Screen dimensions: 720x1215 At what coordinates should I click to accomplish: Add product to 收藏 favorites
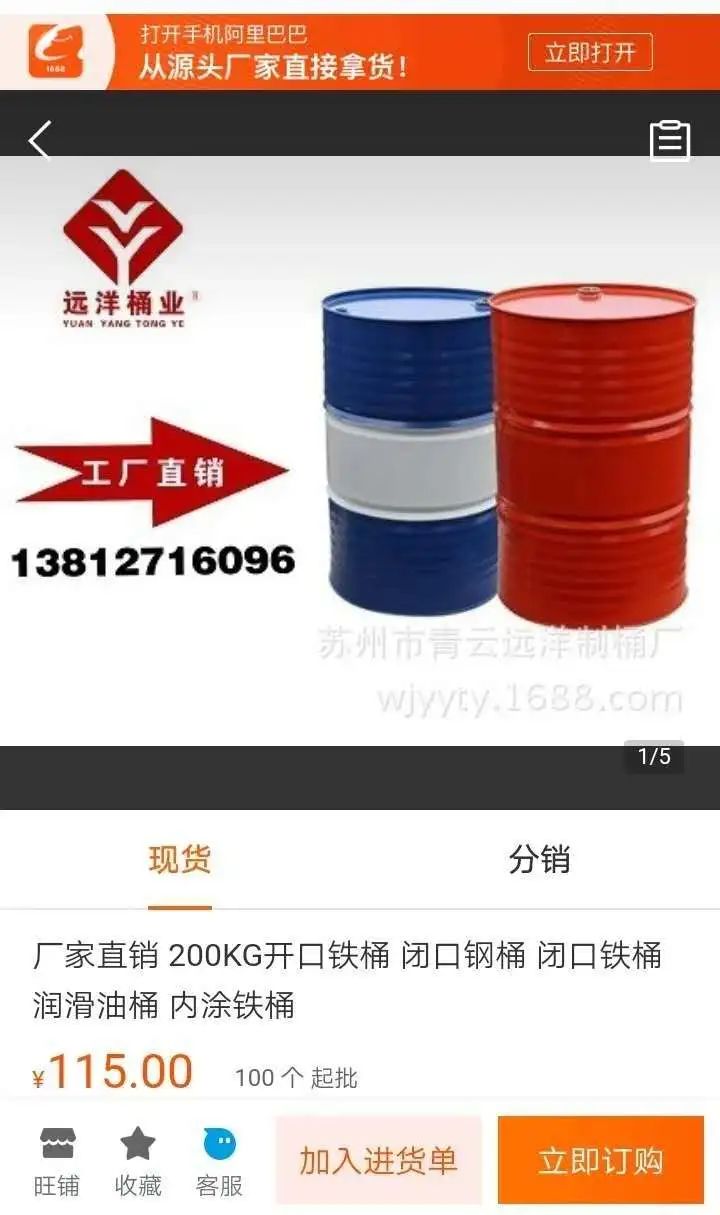(138, 1161)
